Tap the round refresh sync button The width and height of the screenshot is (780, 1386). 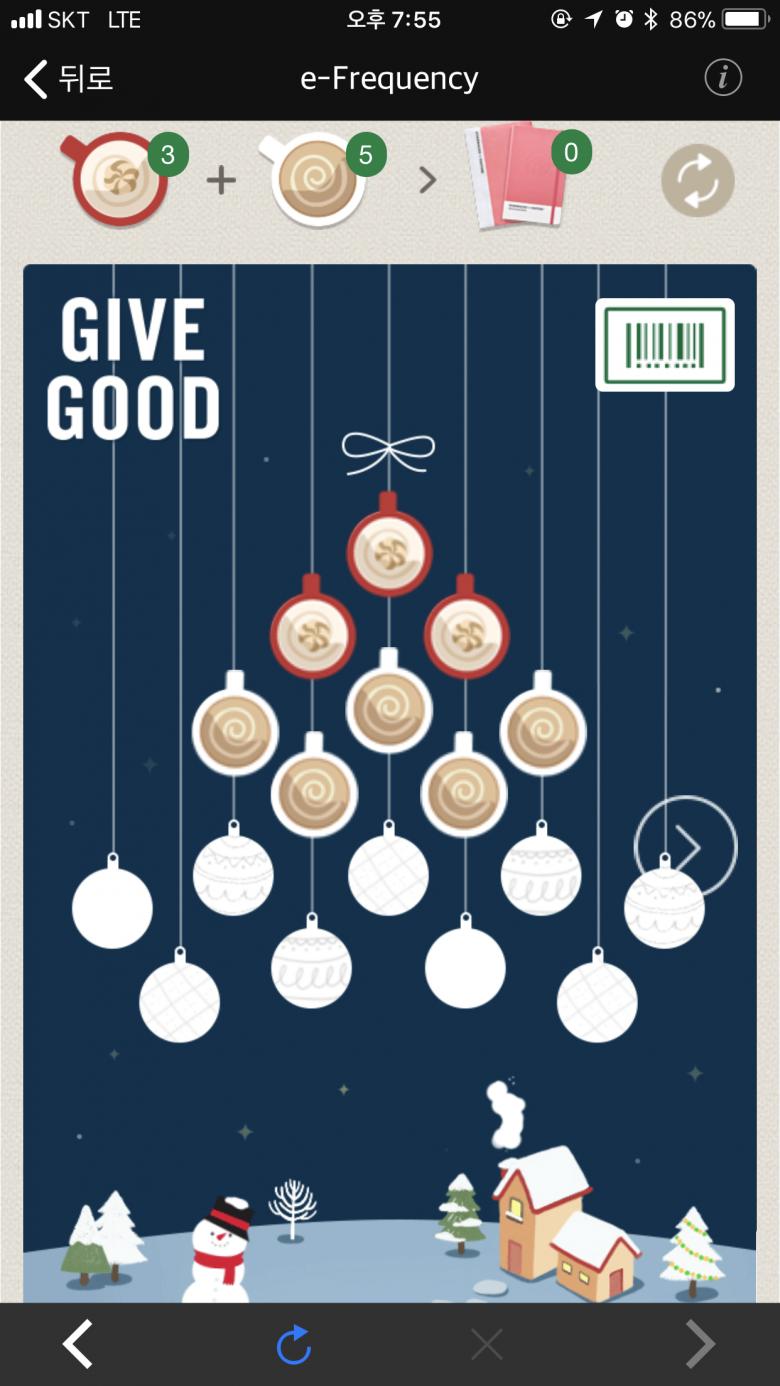coord(697,181)
